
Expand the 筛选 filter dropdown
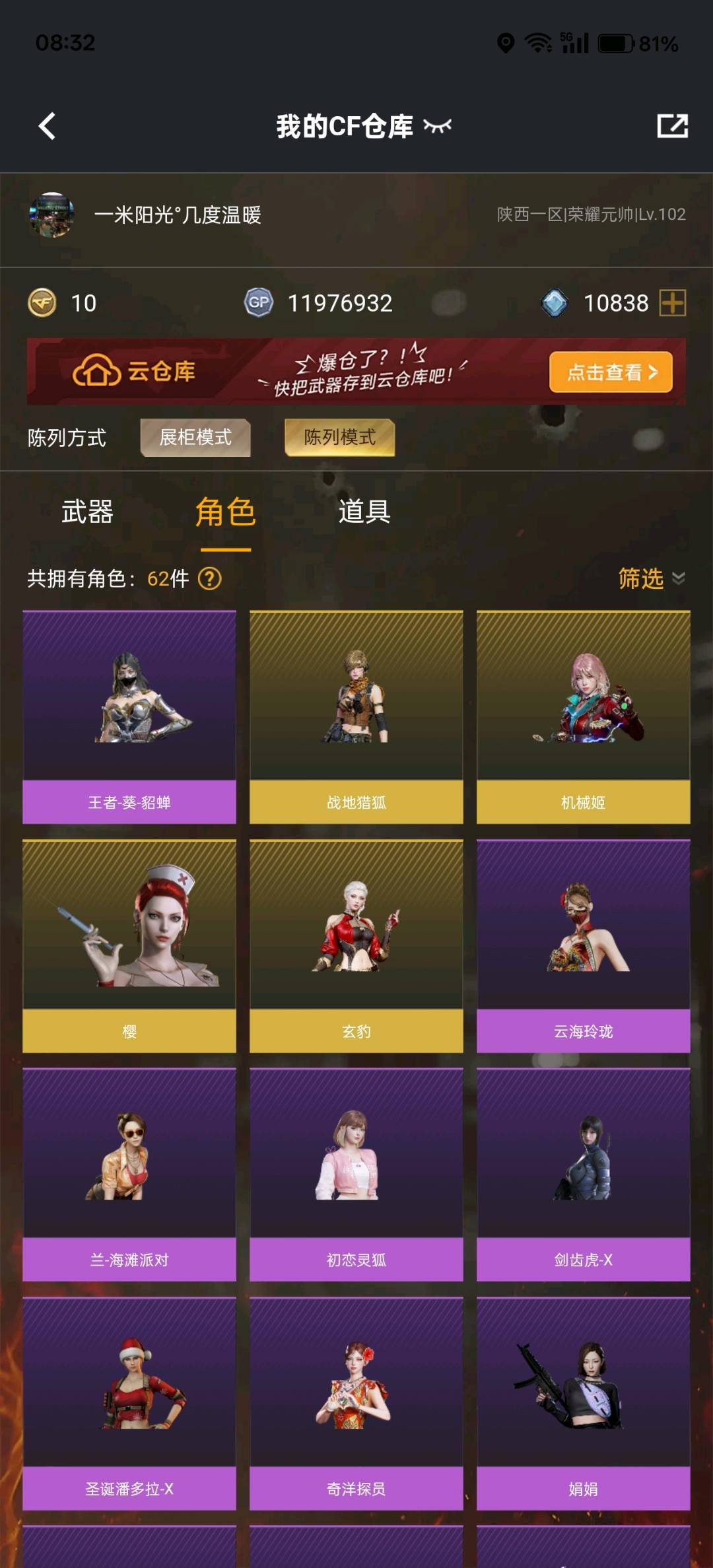click(x=650, y=578)
